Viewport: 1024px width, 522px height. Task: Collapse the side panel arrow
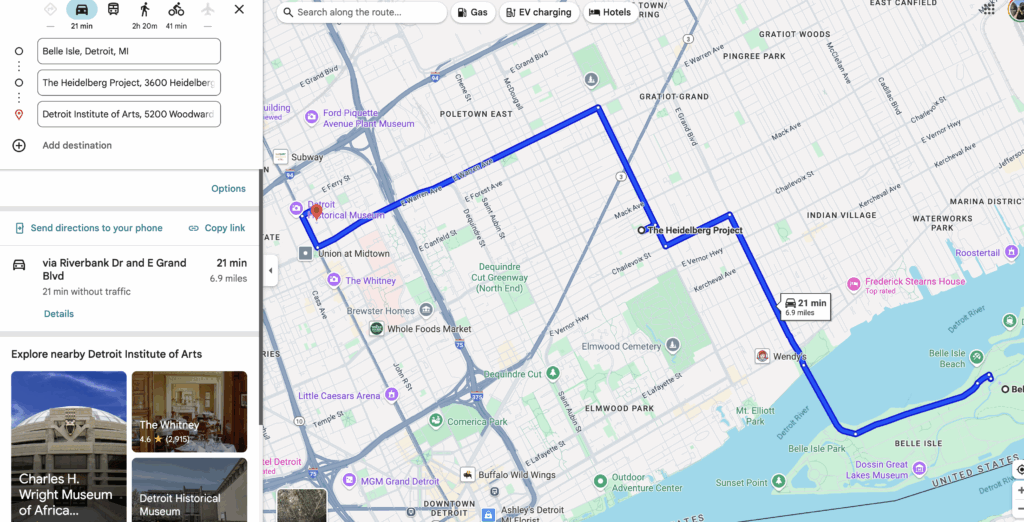[x=270, y=270]
